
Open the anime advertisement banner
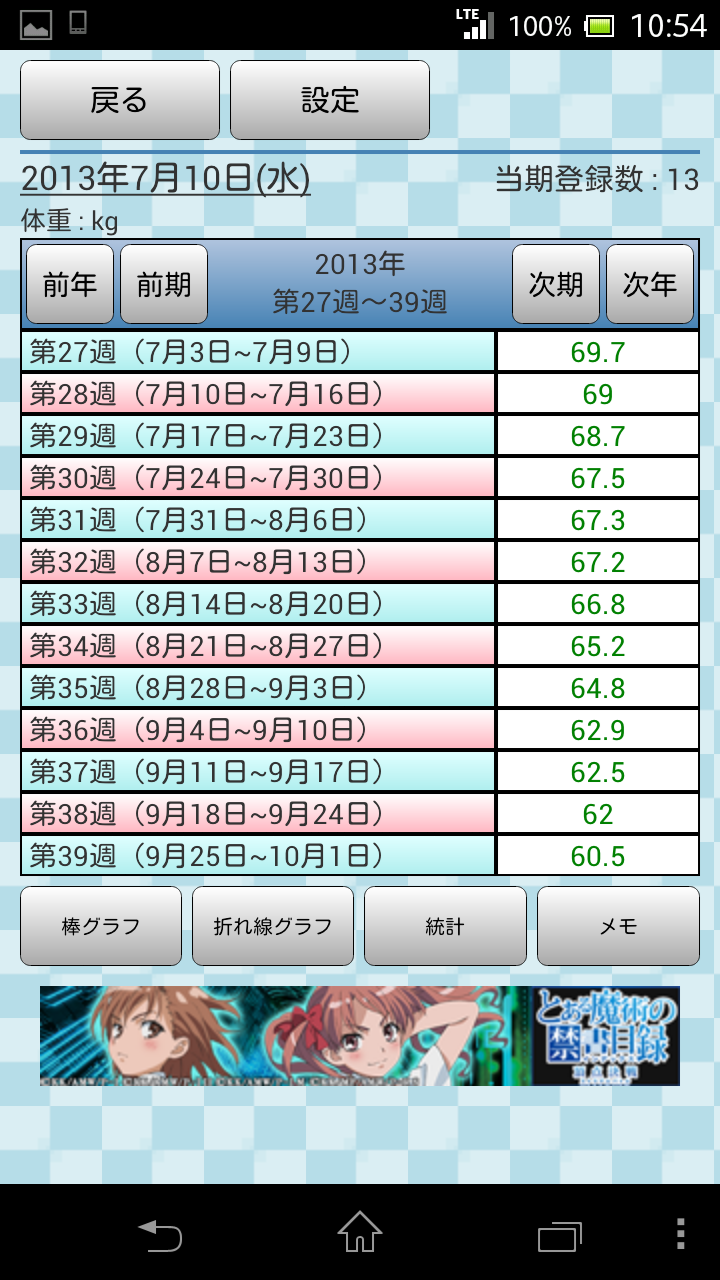point(360,1036)
